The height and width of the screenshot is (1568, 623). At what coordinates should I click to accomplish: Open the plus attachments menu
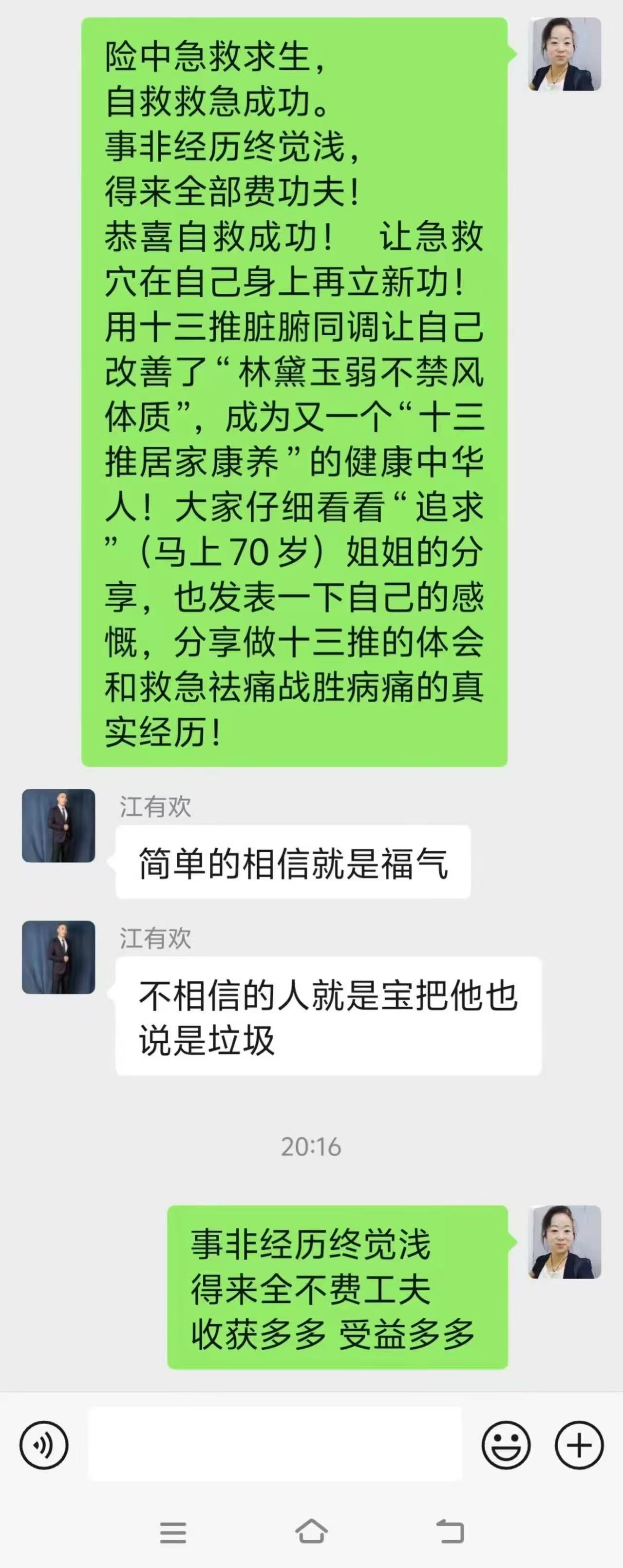point(579,1444)
